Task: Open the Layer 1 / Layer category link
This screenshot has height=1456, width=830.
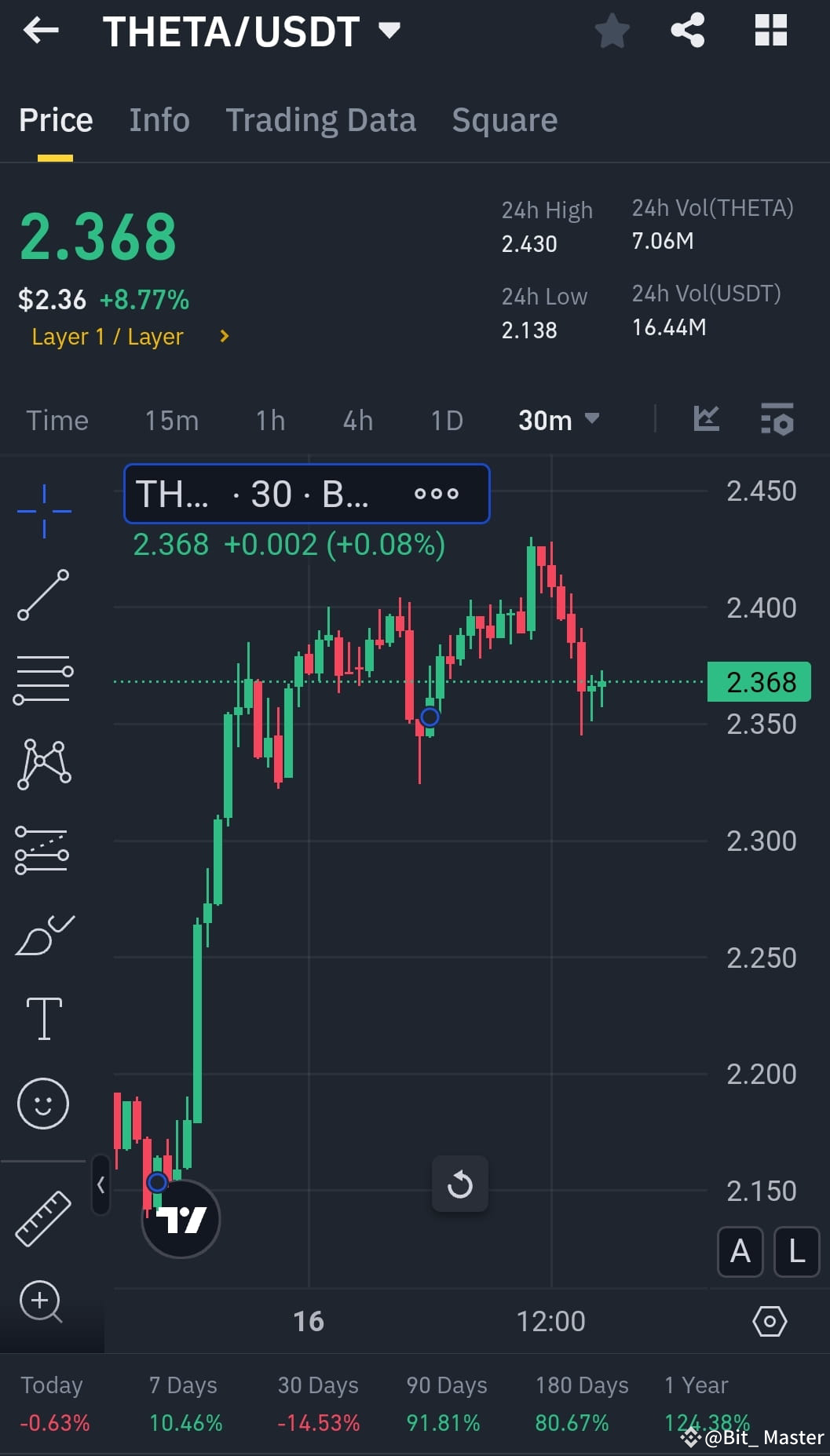Action: click(x=108, y=336)
